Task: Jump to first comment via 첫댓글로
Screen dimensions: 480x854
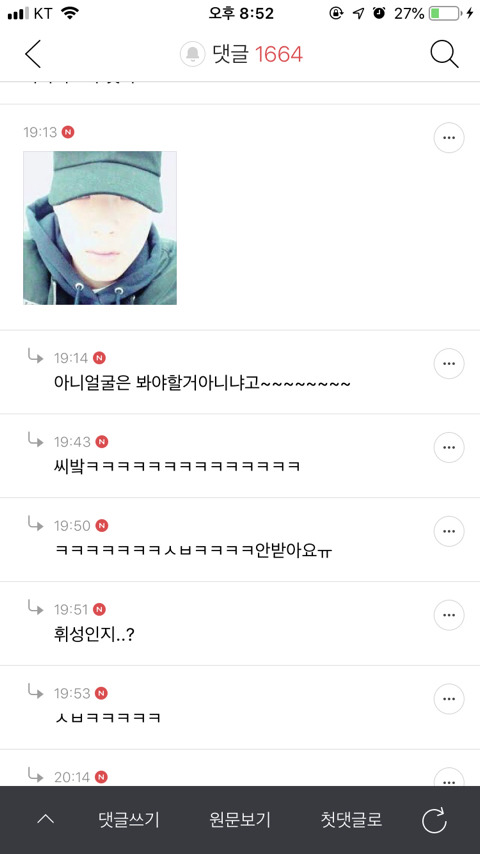Action: click(x=351, y=820)
